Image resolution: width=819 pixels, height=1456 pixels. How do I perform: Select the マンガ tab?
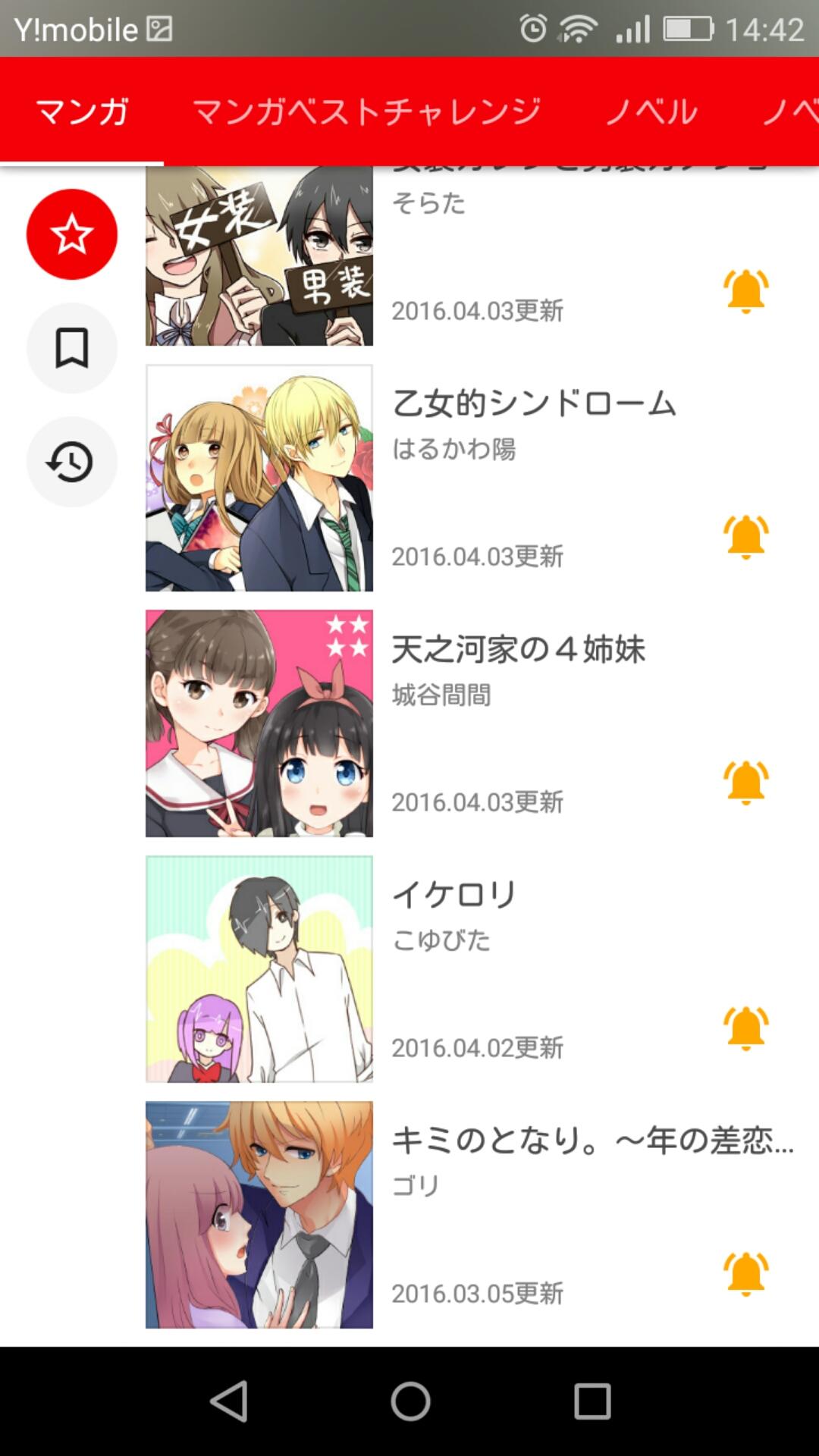[80, 110]
